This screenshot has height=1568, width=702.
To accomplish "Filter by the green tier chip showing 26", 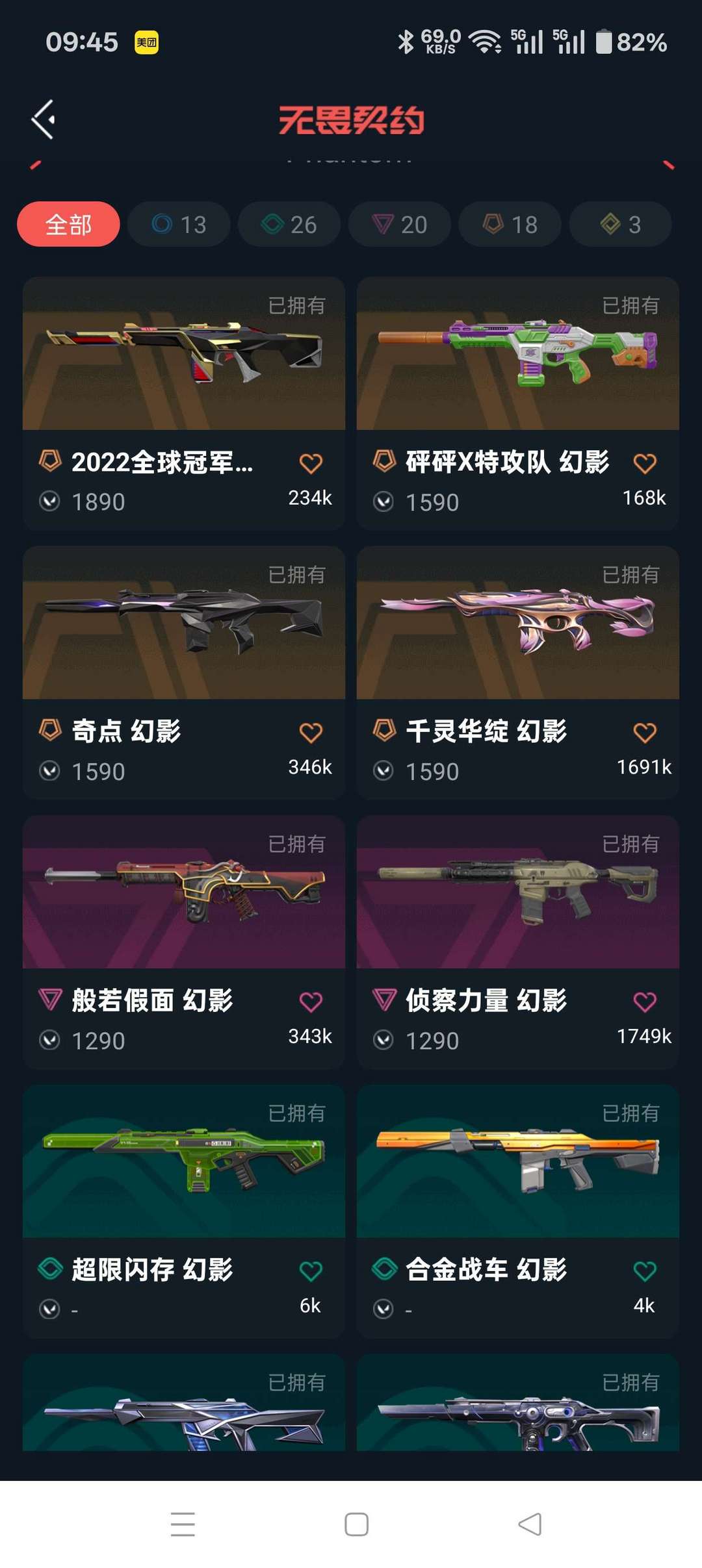I will pos(289,225).
